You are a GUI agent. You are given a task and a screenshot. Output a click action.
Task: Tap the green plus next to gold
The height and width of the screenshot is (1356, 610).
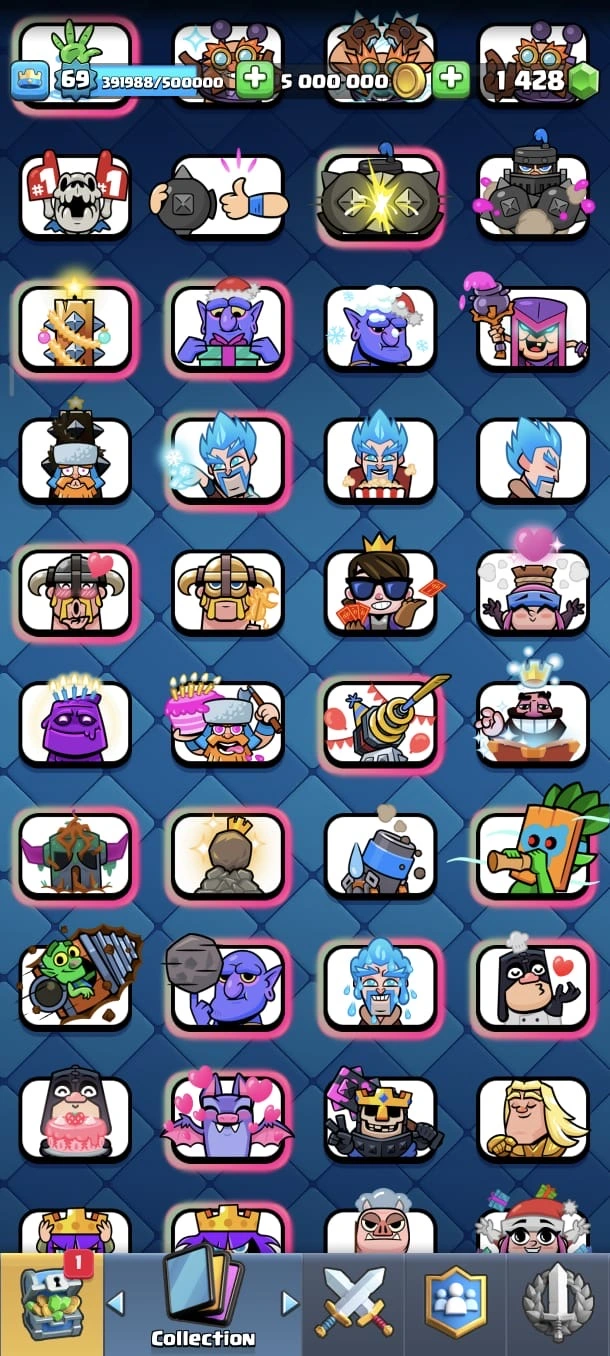click(x=451, y=79)
